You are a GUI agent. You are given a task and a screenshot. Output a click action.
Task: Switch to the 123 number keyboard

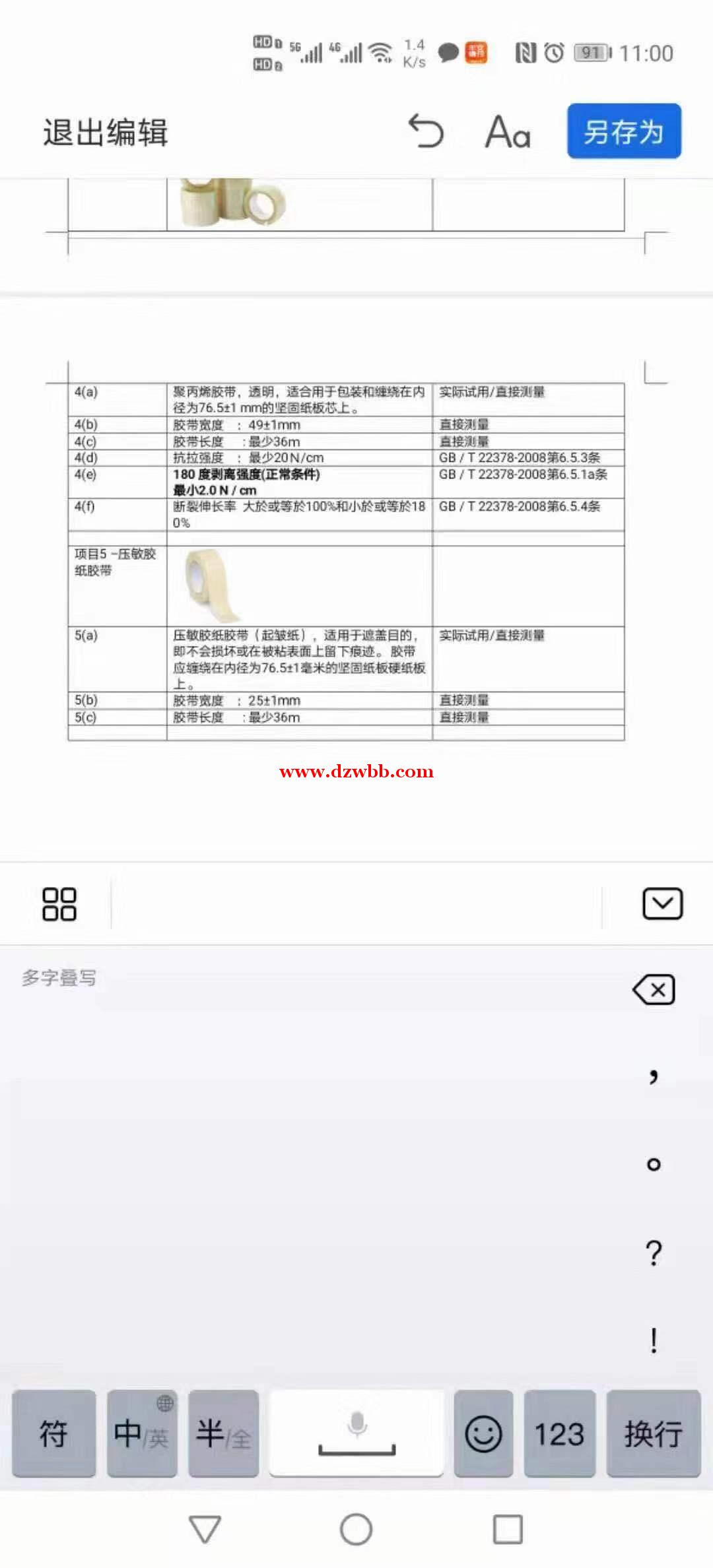tap(559, 1433)
